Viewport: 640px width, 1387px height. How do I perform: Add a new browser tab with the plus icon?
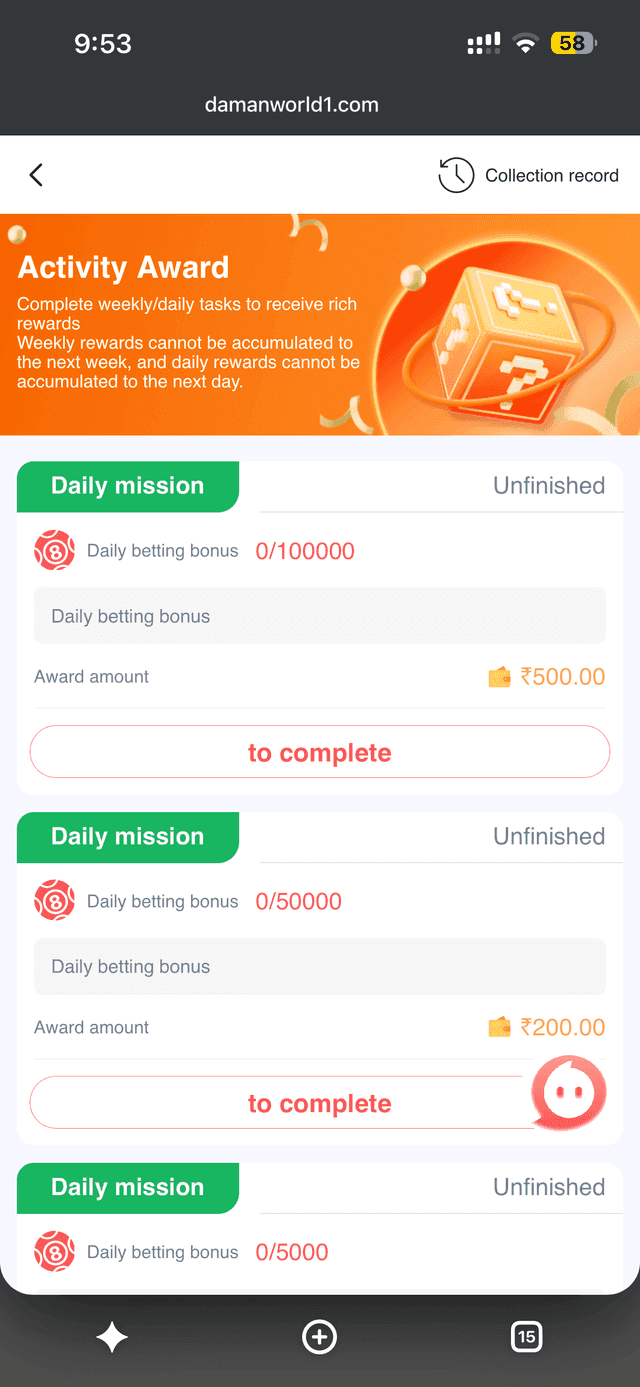point(320,1337)
